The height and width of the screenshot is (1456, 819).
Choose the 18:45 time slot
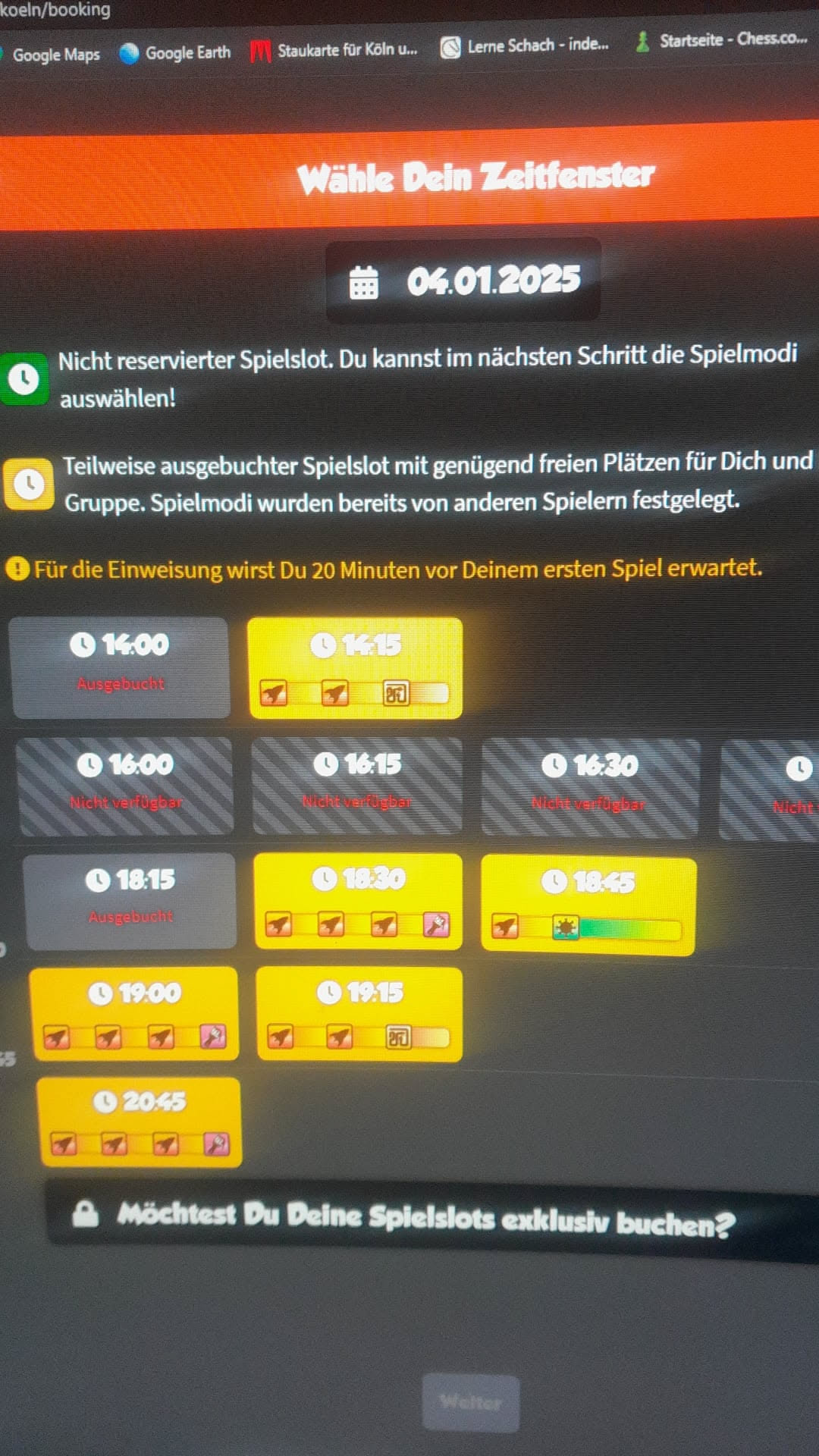[588, 905]
